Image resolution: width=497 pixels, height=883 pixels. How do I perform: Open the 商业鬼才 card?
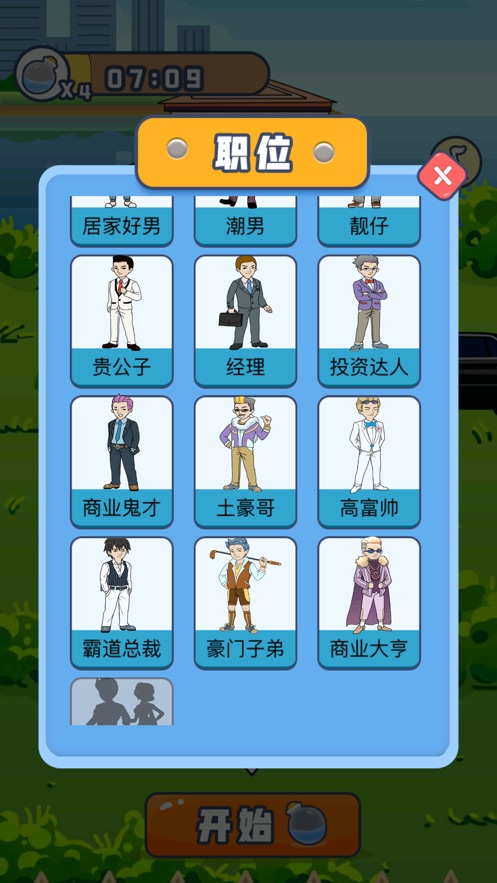click(122, 462)
